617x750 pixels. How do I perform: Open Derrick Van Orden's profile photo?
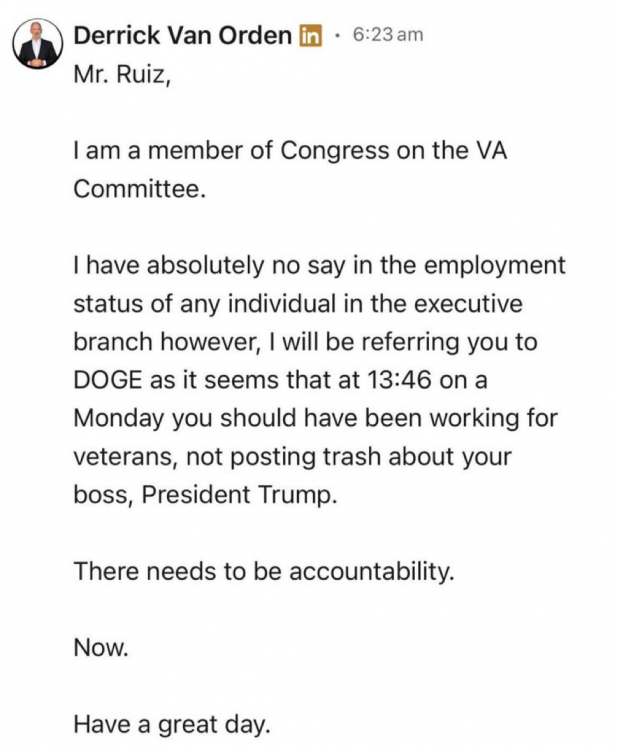37,42
